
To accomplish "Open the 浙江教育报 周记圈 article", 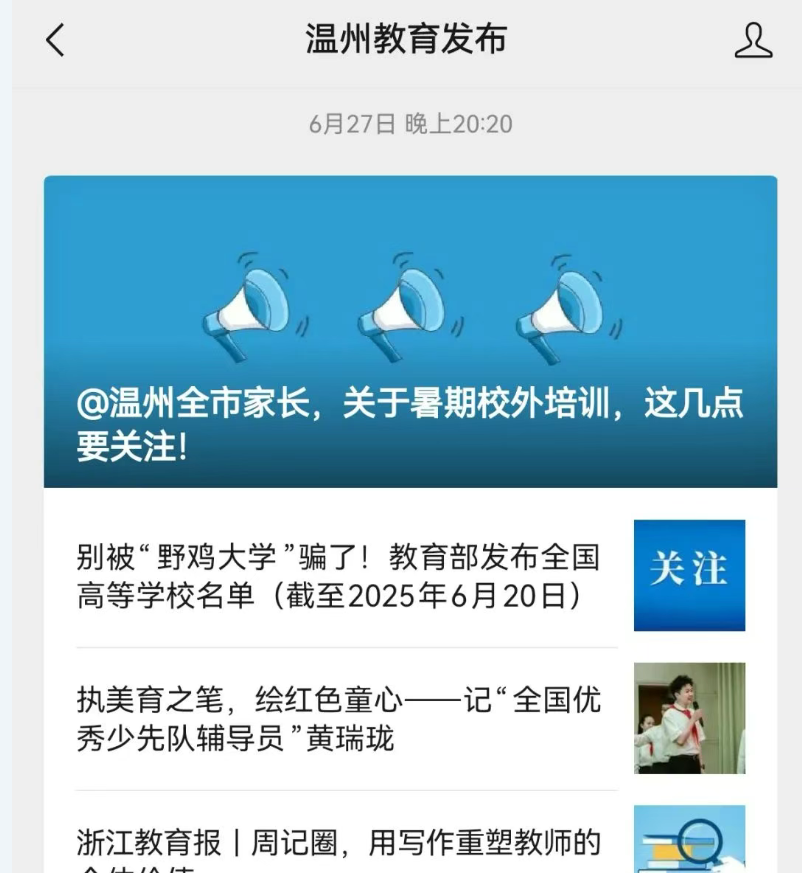I will [x=340, y=843].
